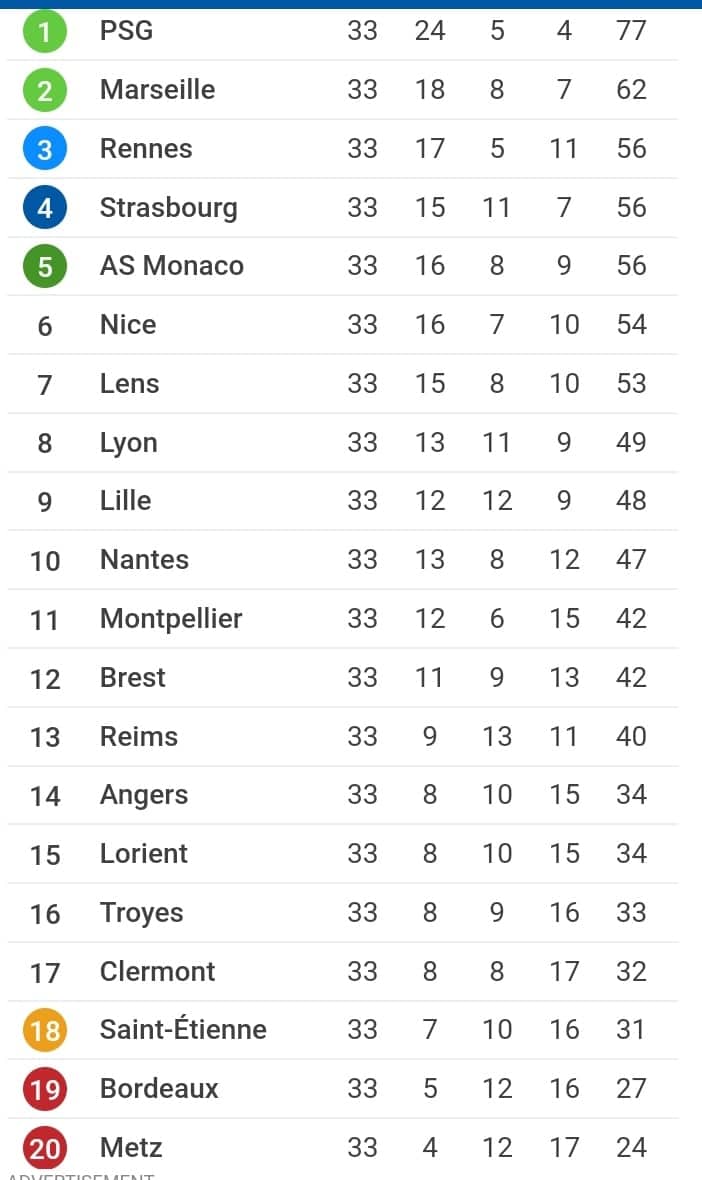
Task: View Lorient team page
Action: pos(342,853)
